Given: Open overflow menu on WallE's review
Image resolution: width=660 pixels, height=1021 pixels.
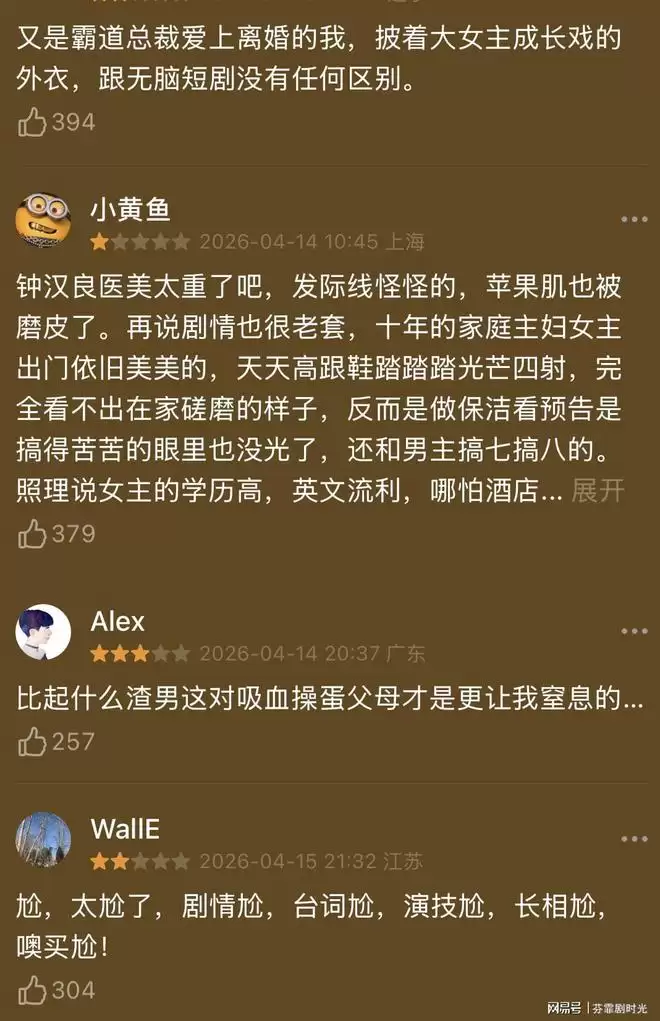Looking at the screenshot, I should (x=634, y=840).
